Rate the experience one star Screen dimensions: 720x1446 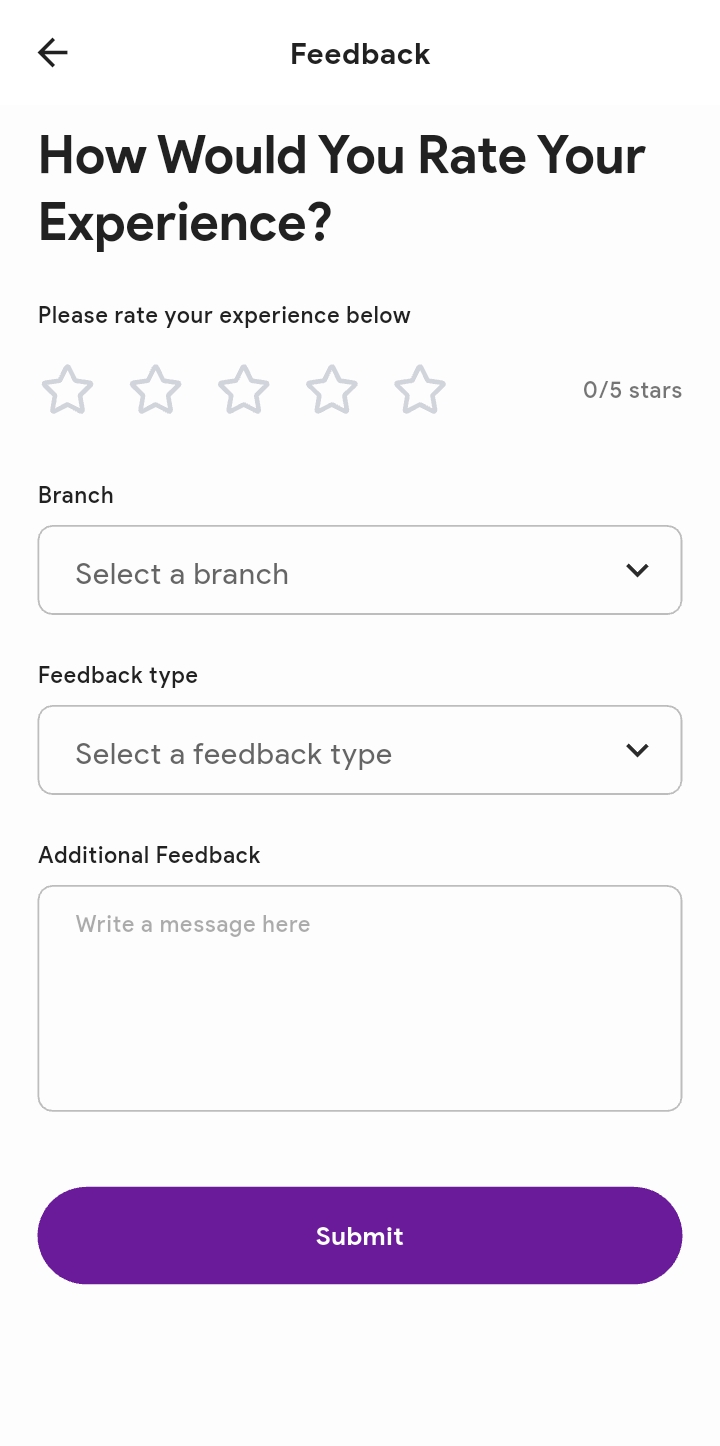(67, 390)
